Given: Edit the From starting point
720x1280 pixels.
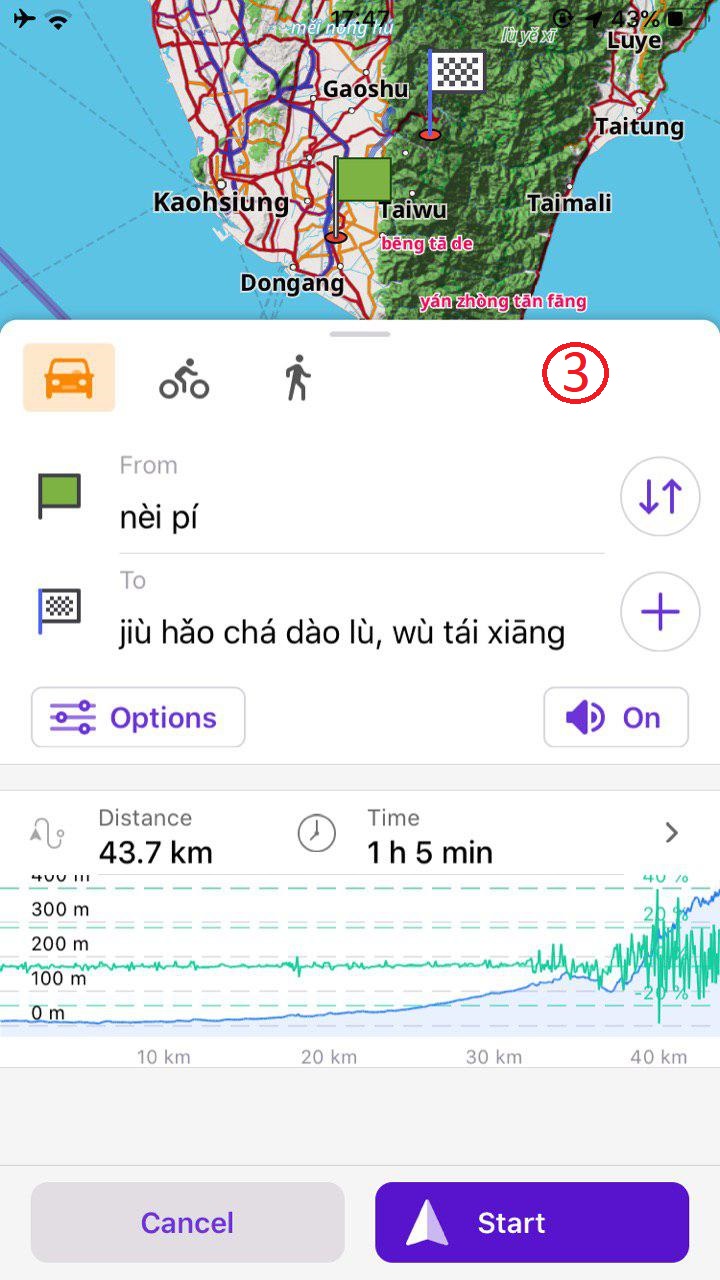Looking at the screenshot, I should click(x=360, y=518).
